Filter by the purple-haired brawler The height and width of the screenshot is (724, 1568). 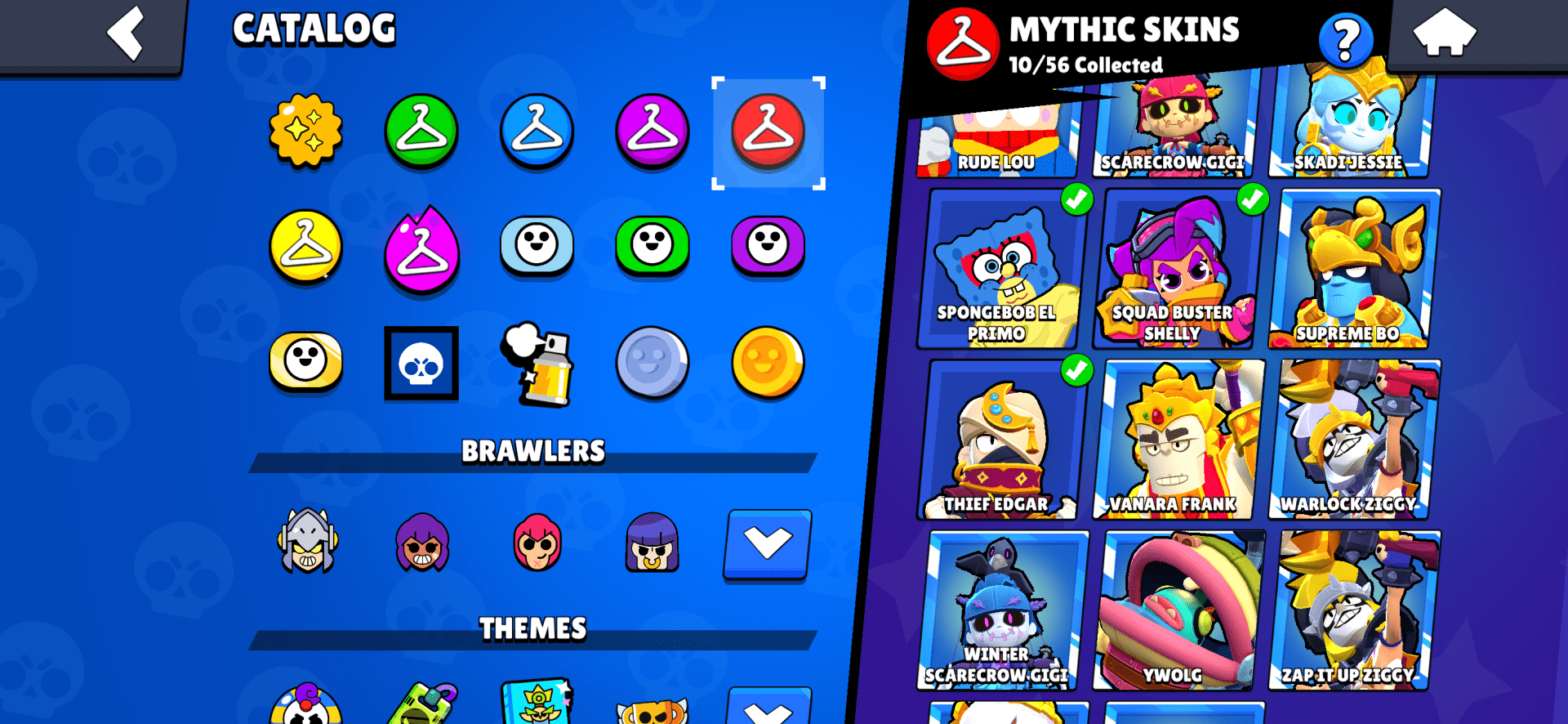pyautogui.click(x=421, y=543)
